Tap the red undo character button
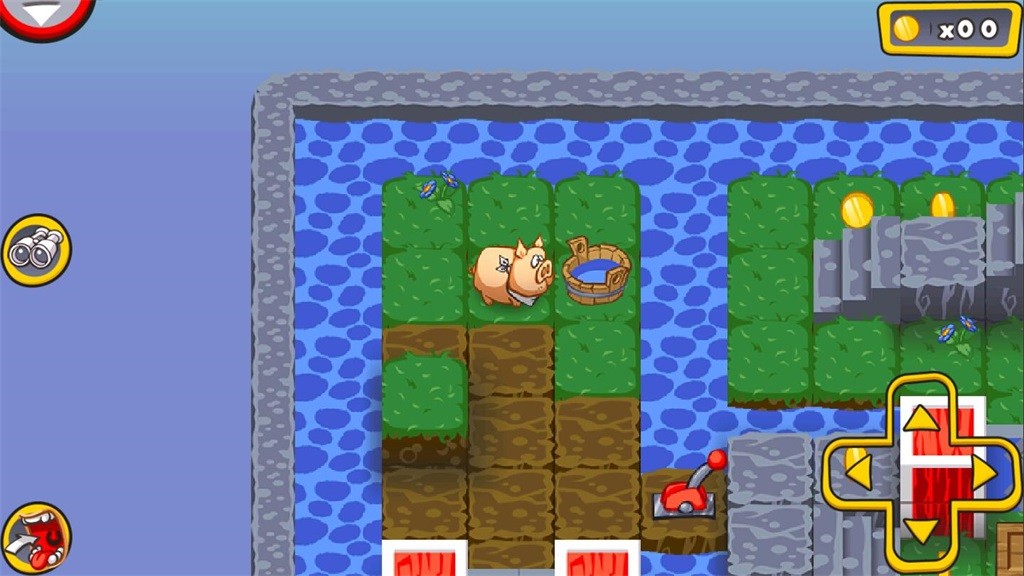 (x=36, y=538)
